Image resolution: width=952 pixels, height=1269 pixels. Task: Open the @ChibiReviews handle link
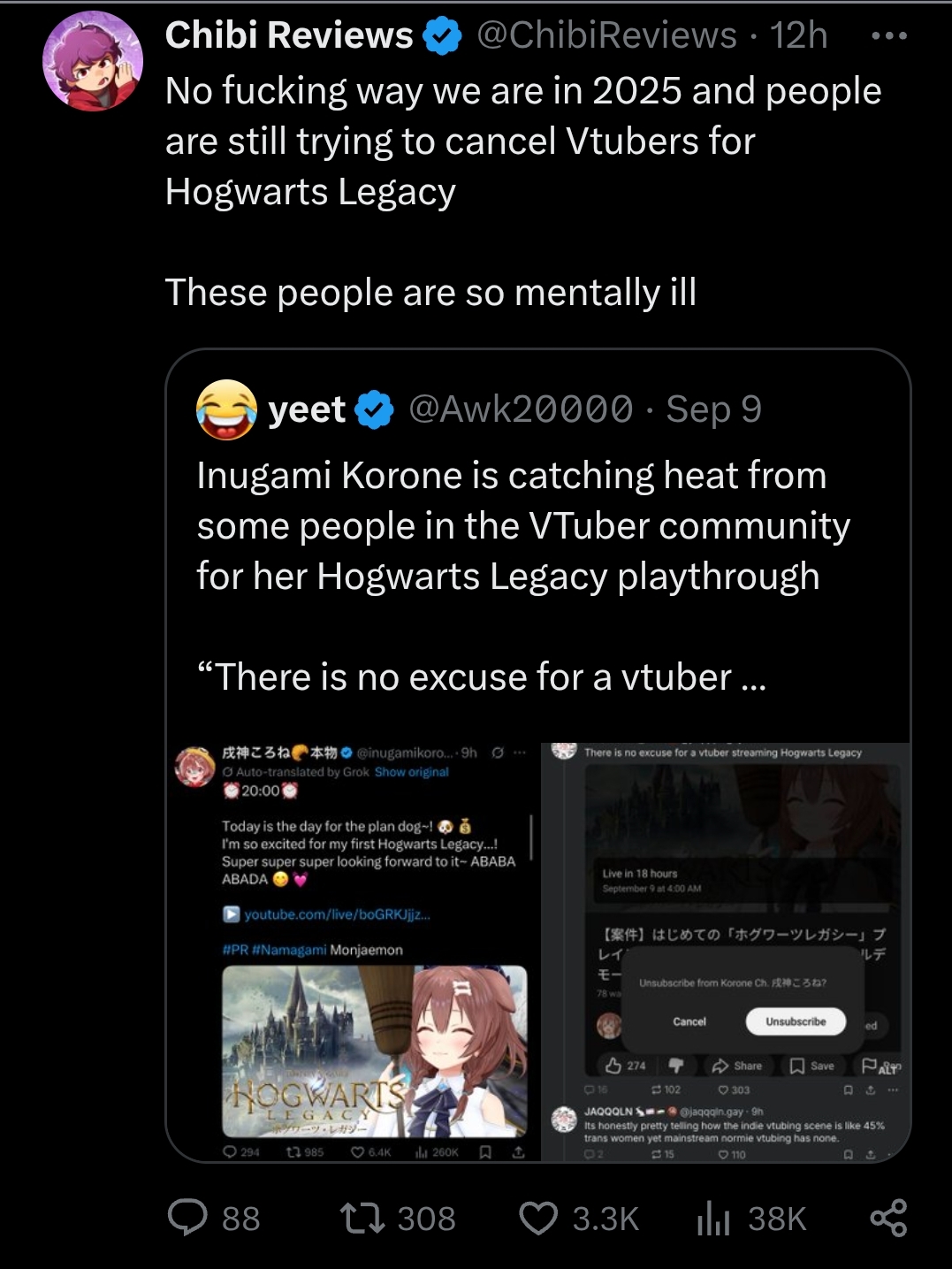(x=606, y=36)
